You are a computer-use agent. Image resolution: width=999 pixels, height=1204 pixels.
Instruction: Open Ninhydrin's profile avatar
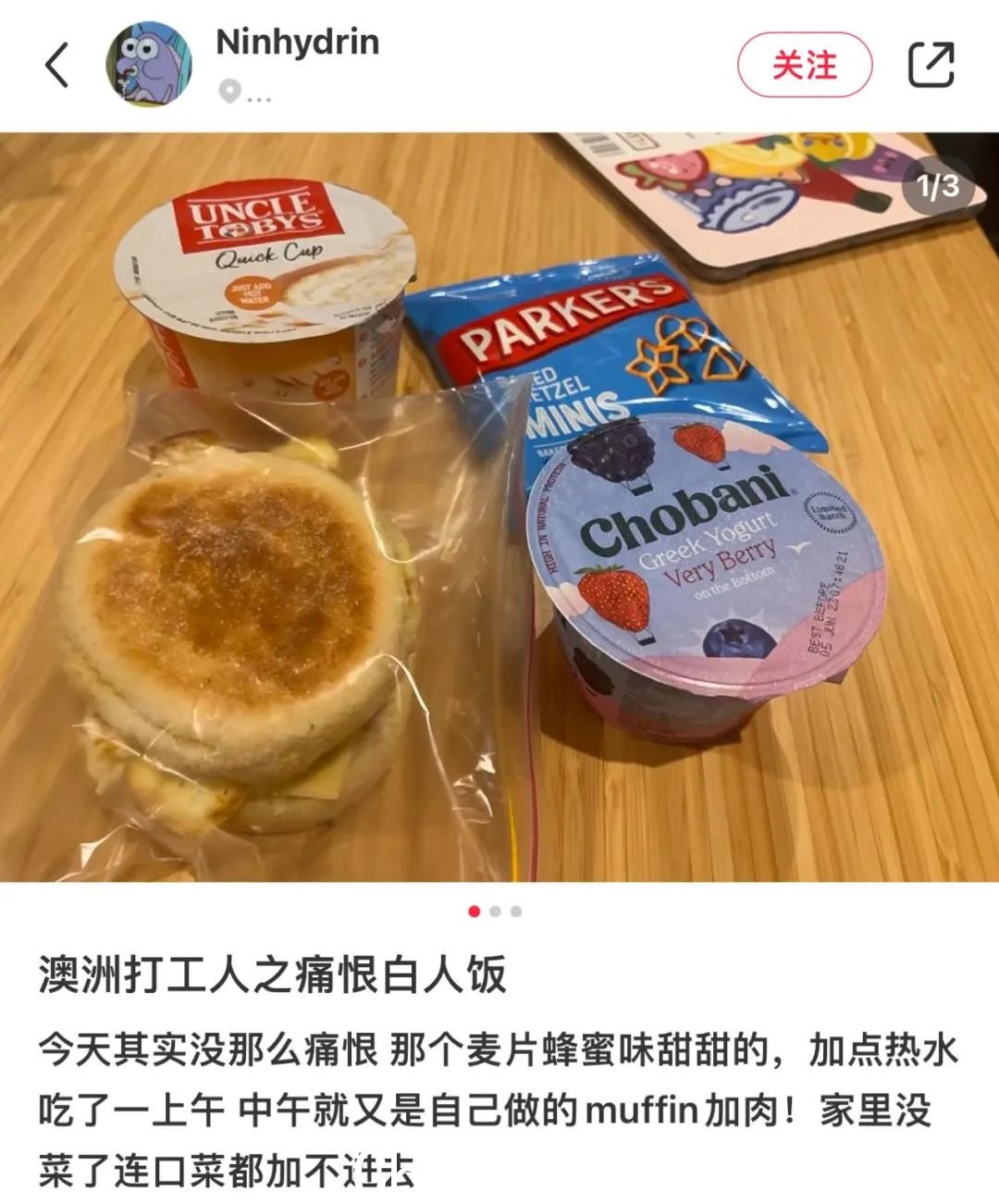pyautogui.click(x=149, y=64)
